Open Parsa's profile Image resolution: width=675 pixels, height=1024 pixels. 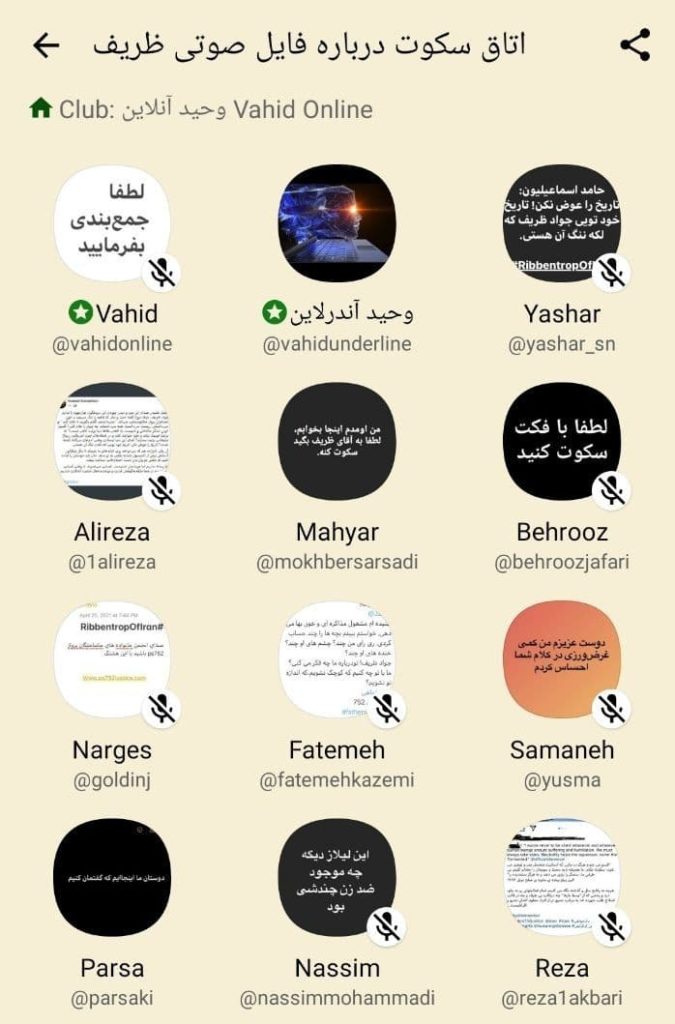tap(113, 878)
